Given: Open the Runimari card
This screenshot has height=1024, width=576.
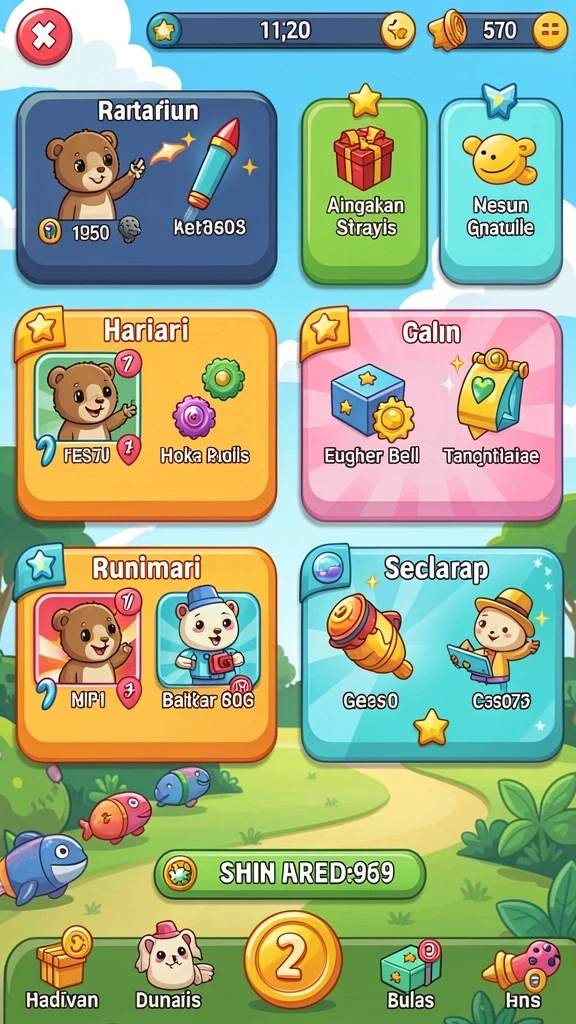Looking at the screenshot, I should pyautogui.click(x=146, y=654).
